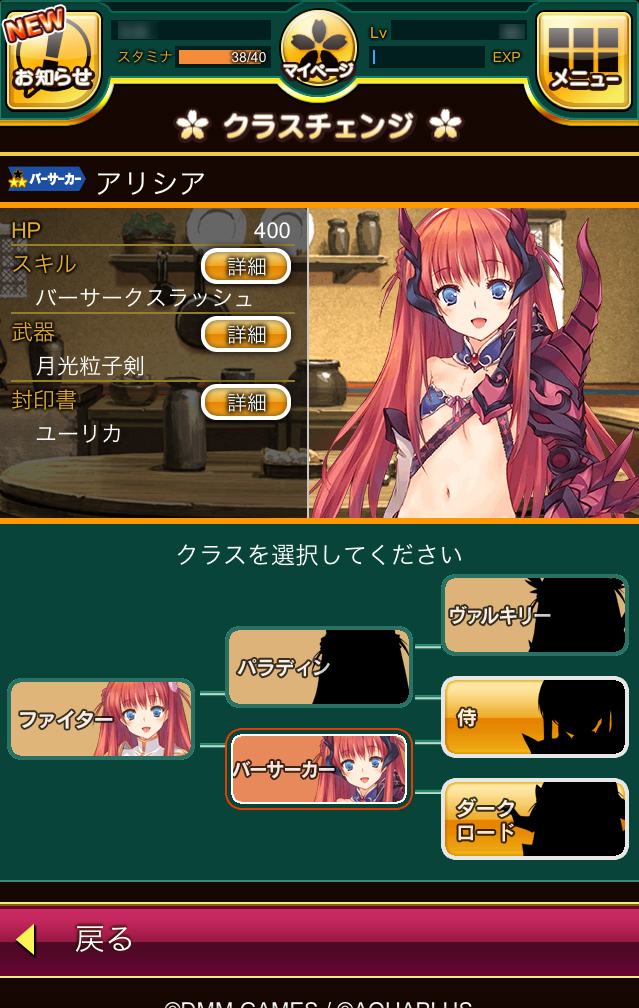The height and width of the screenshot is (1008, 639).
Task: View スキル details via 詳細 button
Action: [x=246, y=266]
